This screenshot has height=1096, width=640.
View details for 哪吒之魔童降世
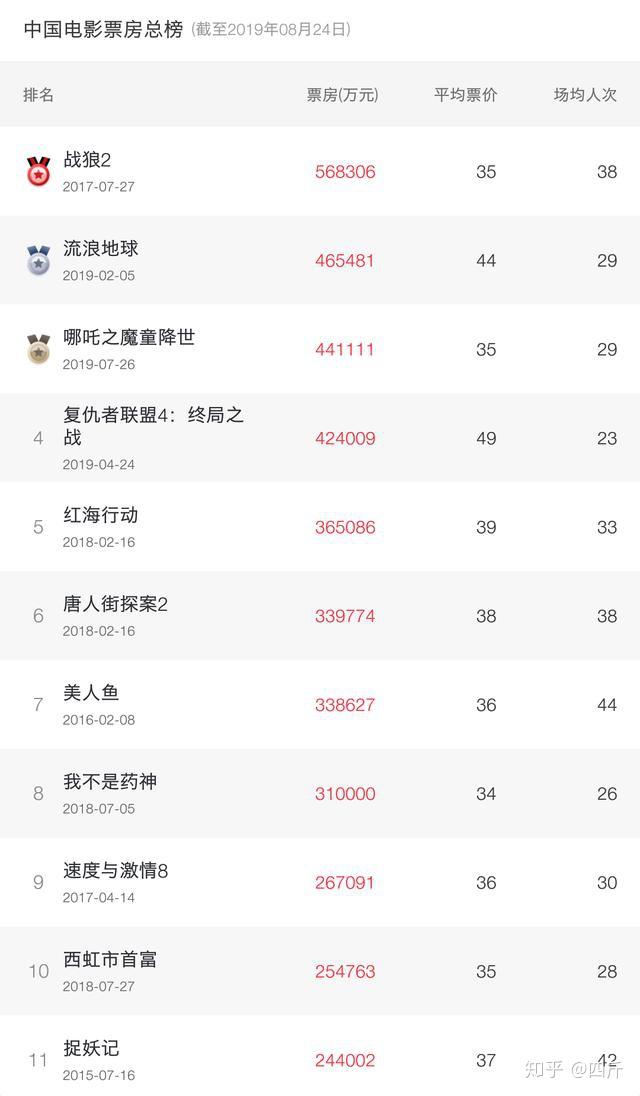pyautogui.click(x=129, y=338)
